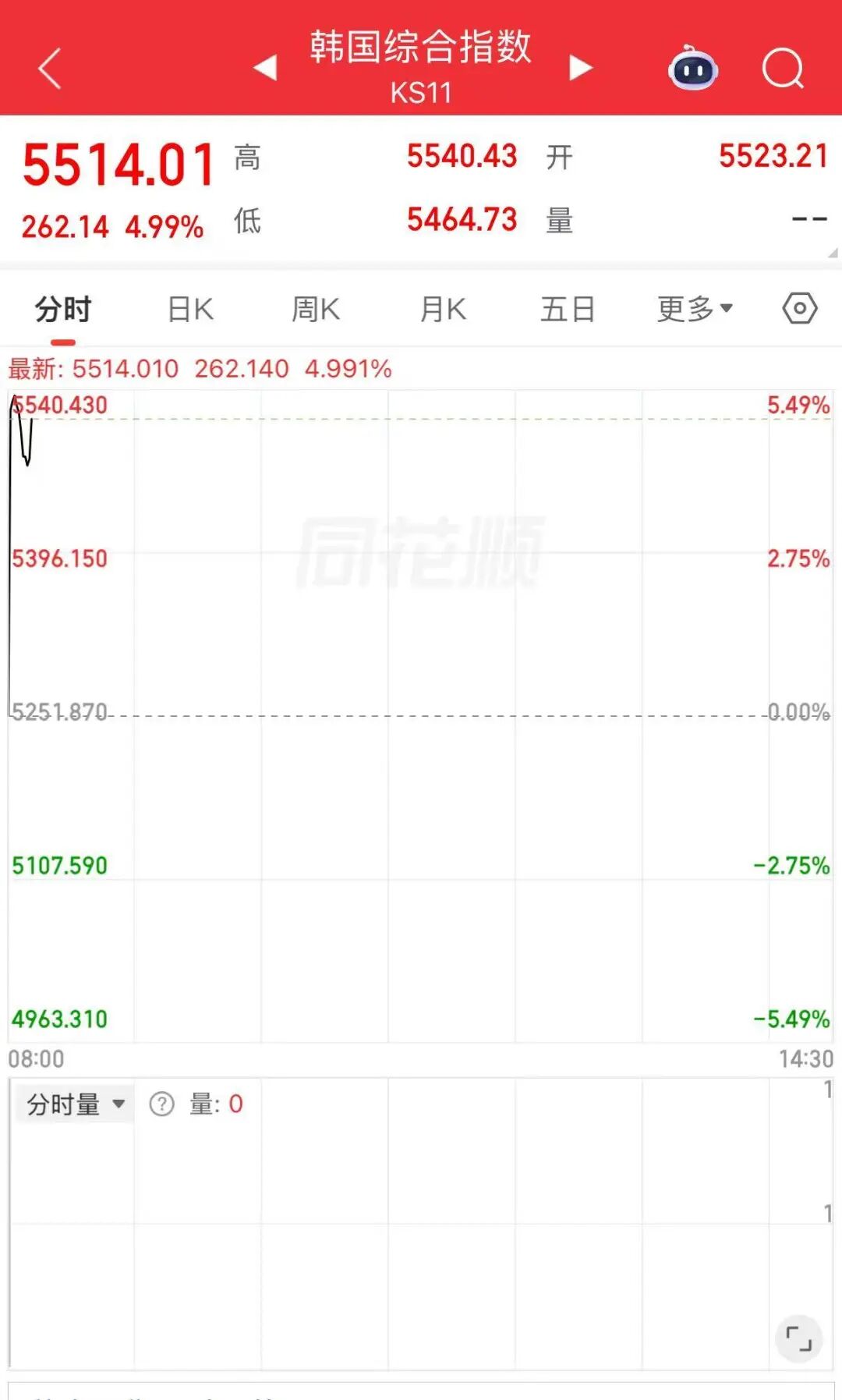
Task: Switch to the 日K chart tab
Action: coord(191,310)
